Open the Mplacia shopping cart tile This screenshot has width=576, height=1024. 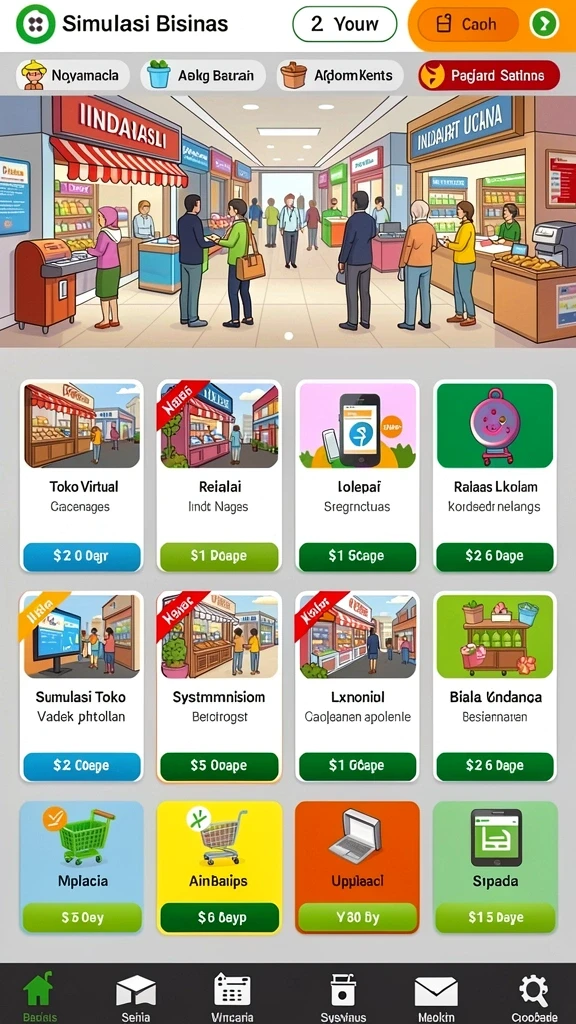coord(82,867)
